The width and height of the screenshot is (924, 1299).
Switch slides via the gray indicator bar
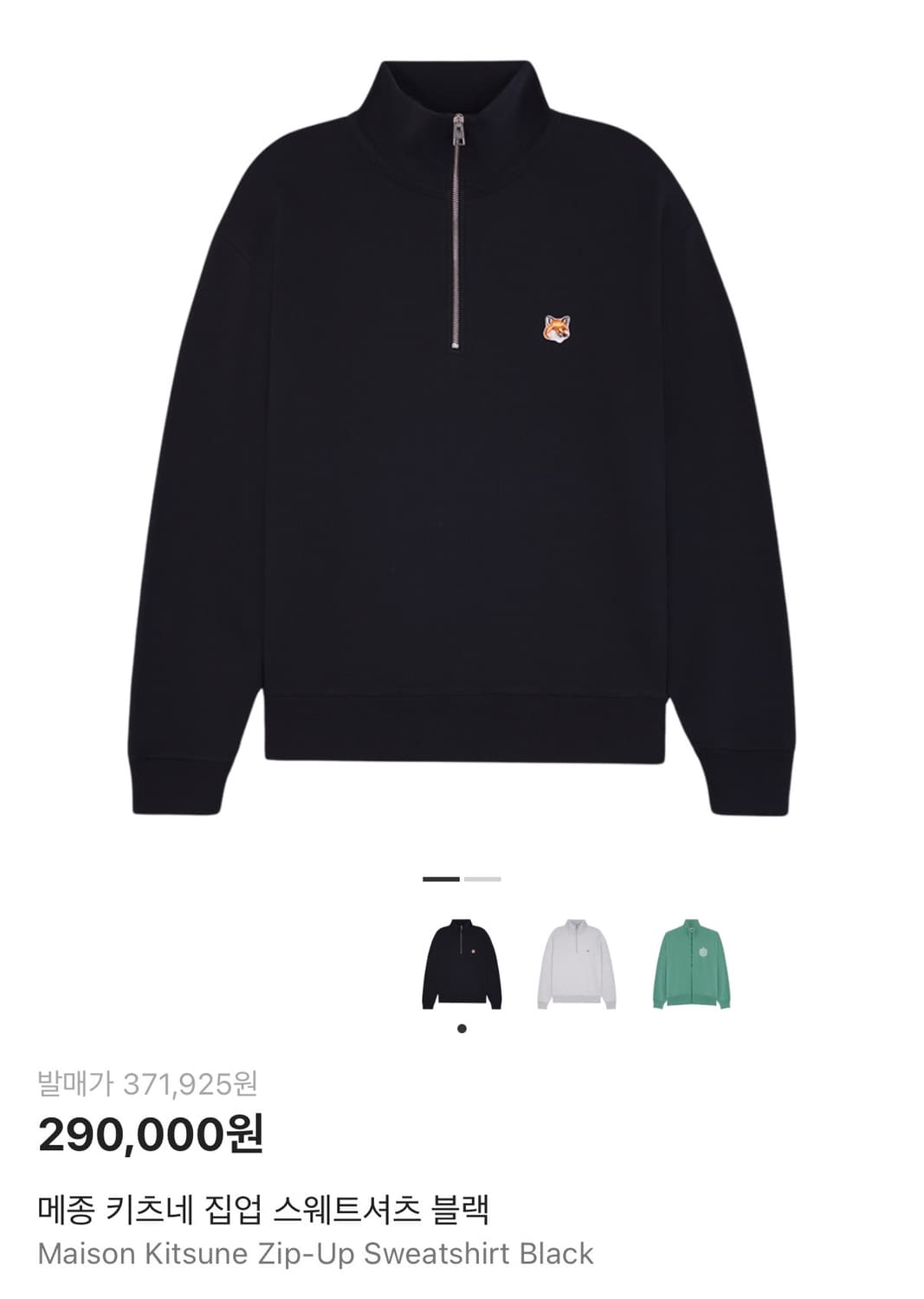coord(482,879)
